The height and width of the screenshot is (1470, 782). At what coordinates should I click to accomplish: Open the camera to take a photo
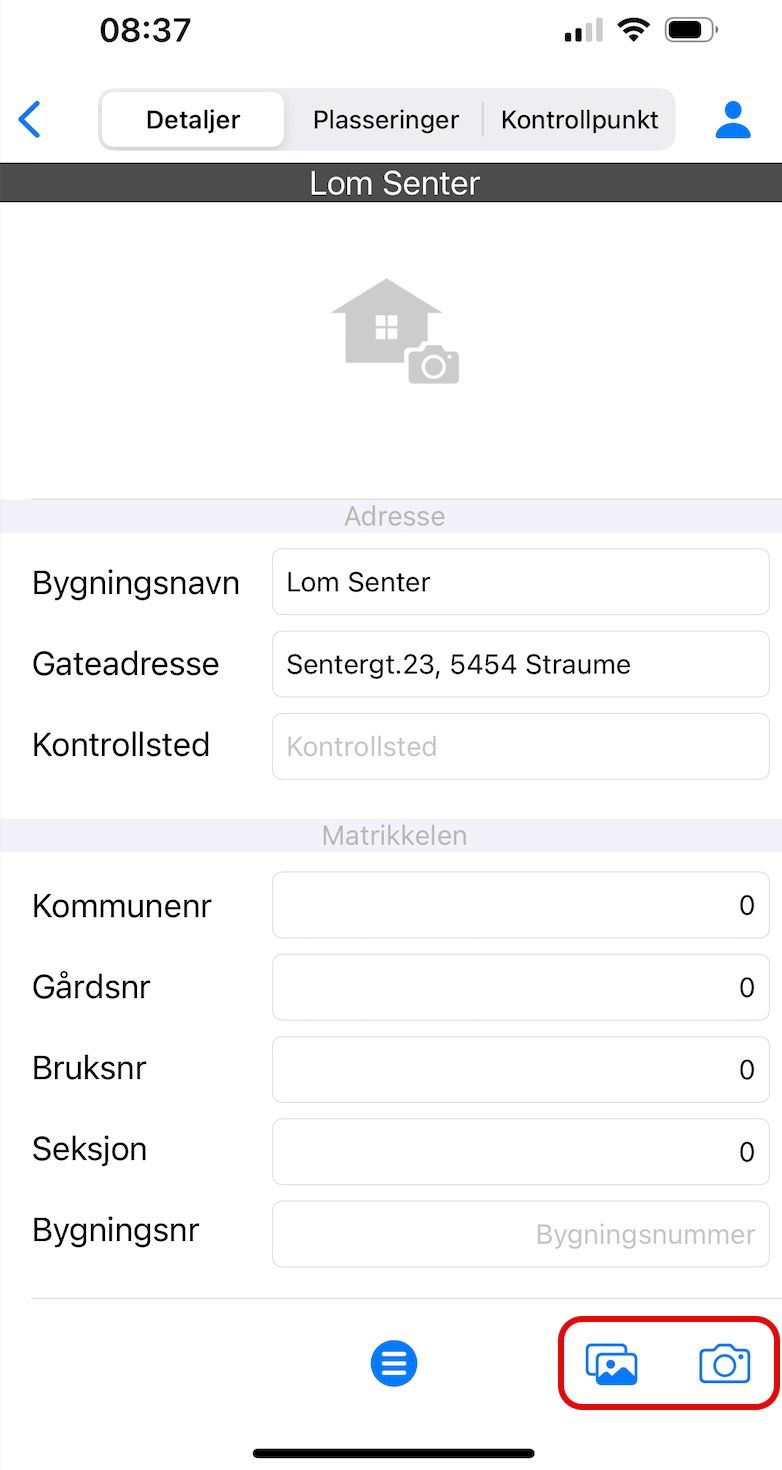click(x=724, y=1364)
